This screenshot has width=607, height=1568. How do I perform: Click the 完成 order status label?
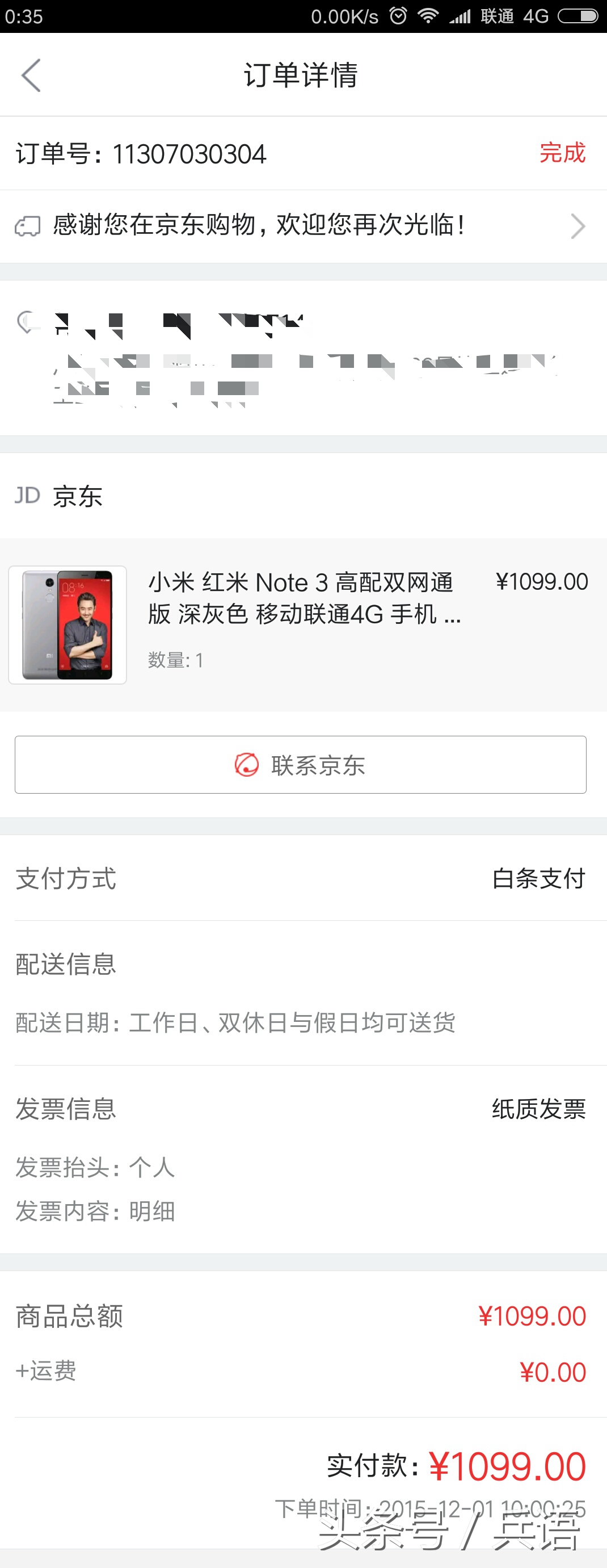563,153
